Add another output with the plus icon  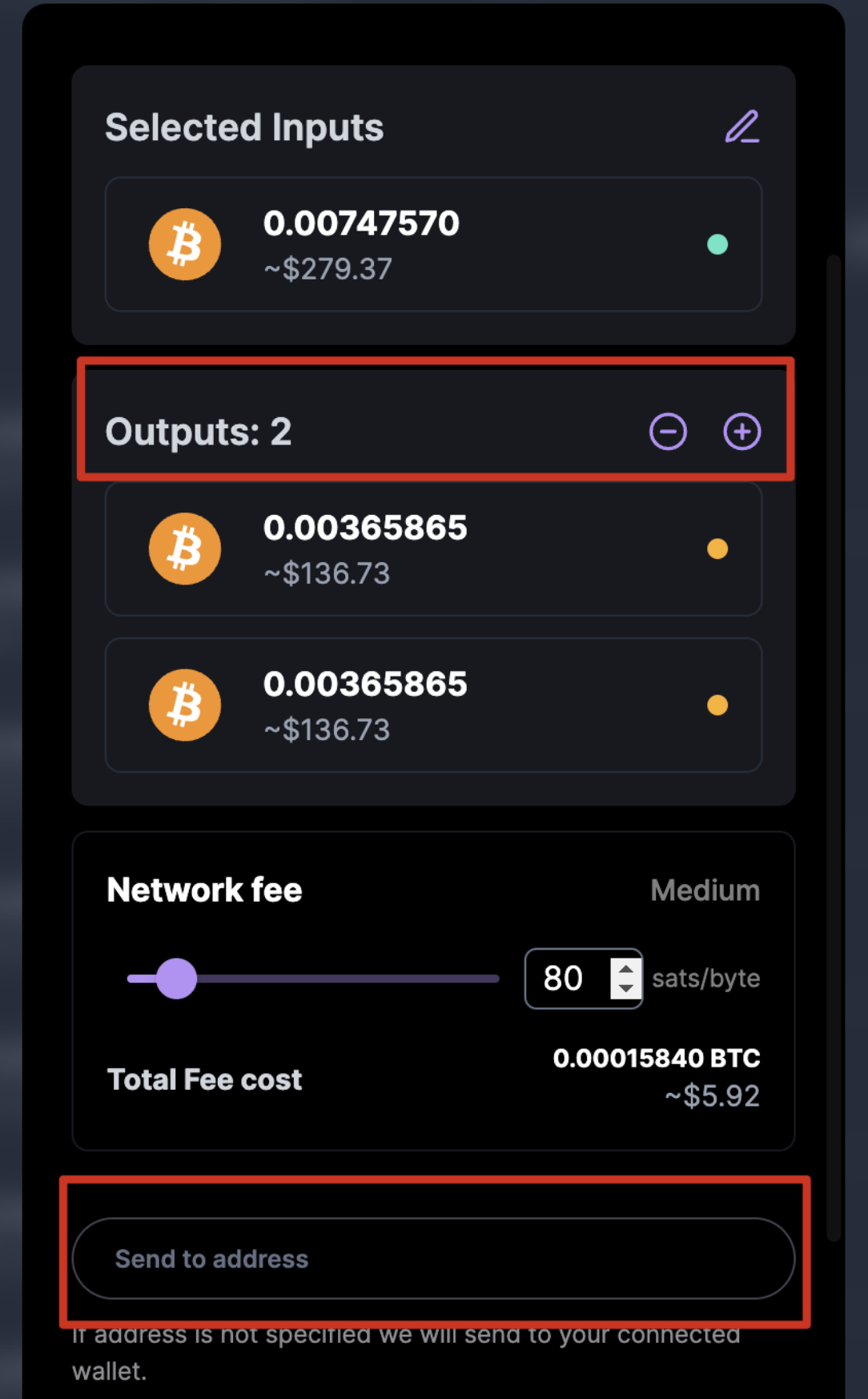742,432
